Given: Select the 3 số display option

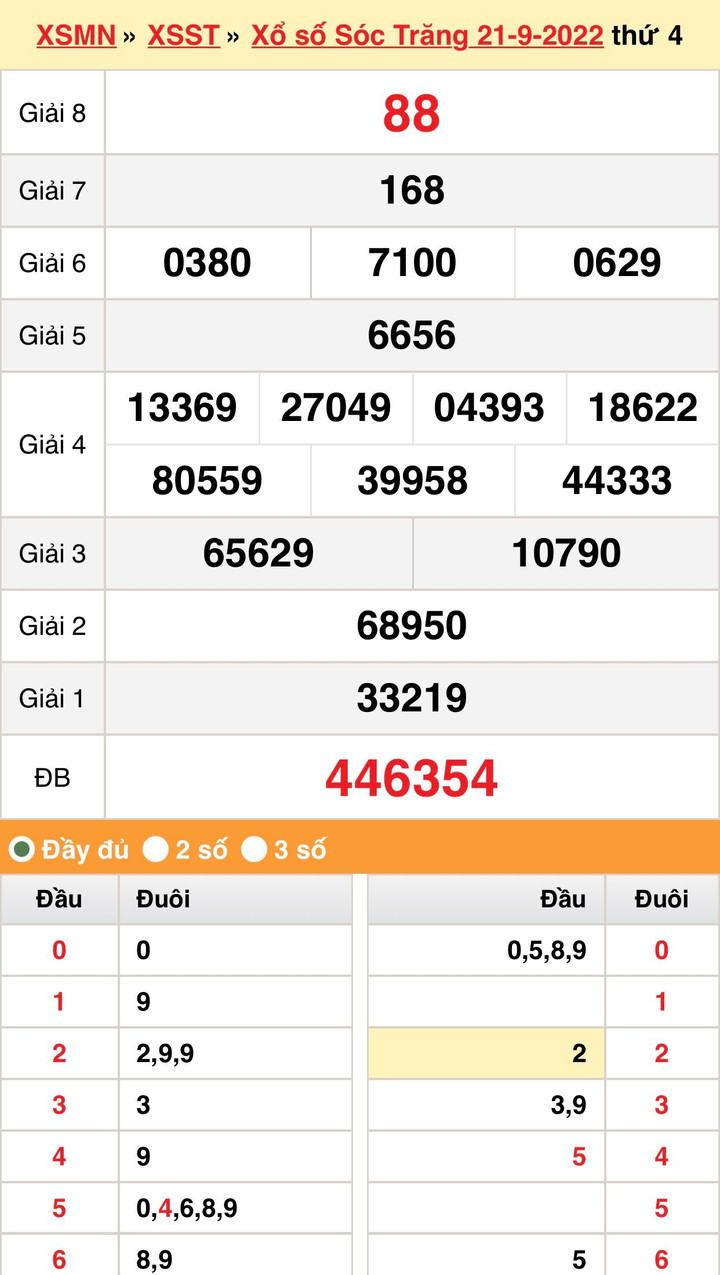Looking at the screenshot, I should click(254, 850).
